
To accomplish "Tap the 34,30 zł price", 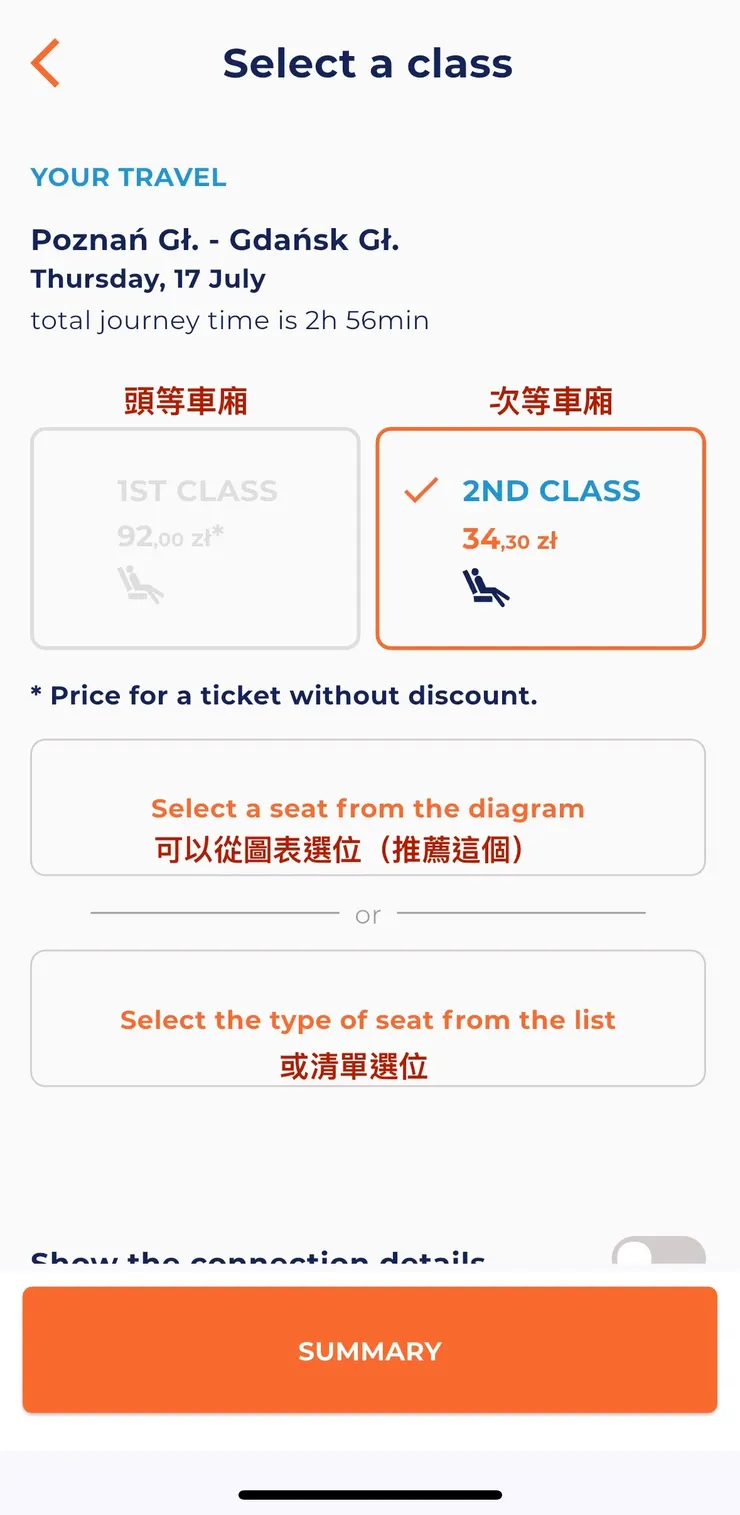I will coord(510,539).
